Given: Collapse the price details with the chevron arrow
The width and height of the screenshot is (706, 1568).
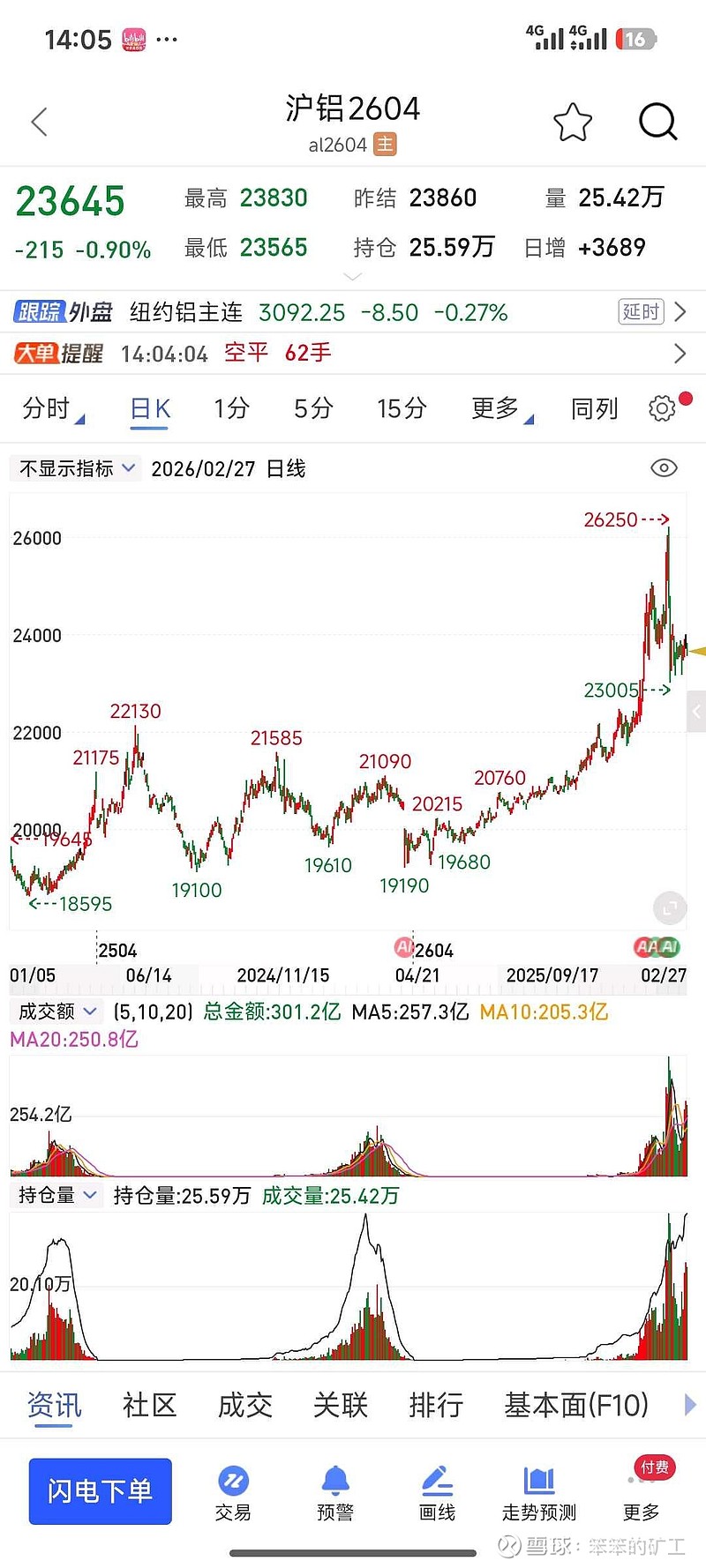Looking at the screenshot, I should point(353,276).
